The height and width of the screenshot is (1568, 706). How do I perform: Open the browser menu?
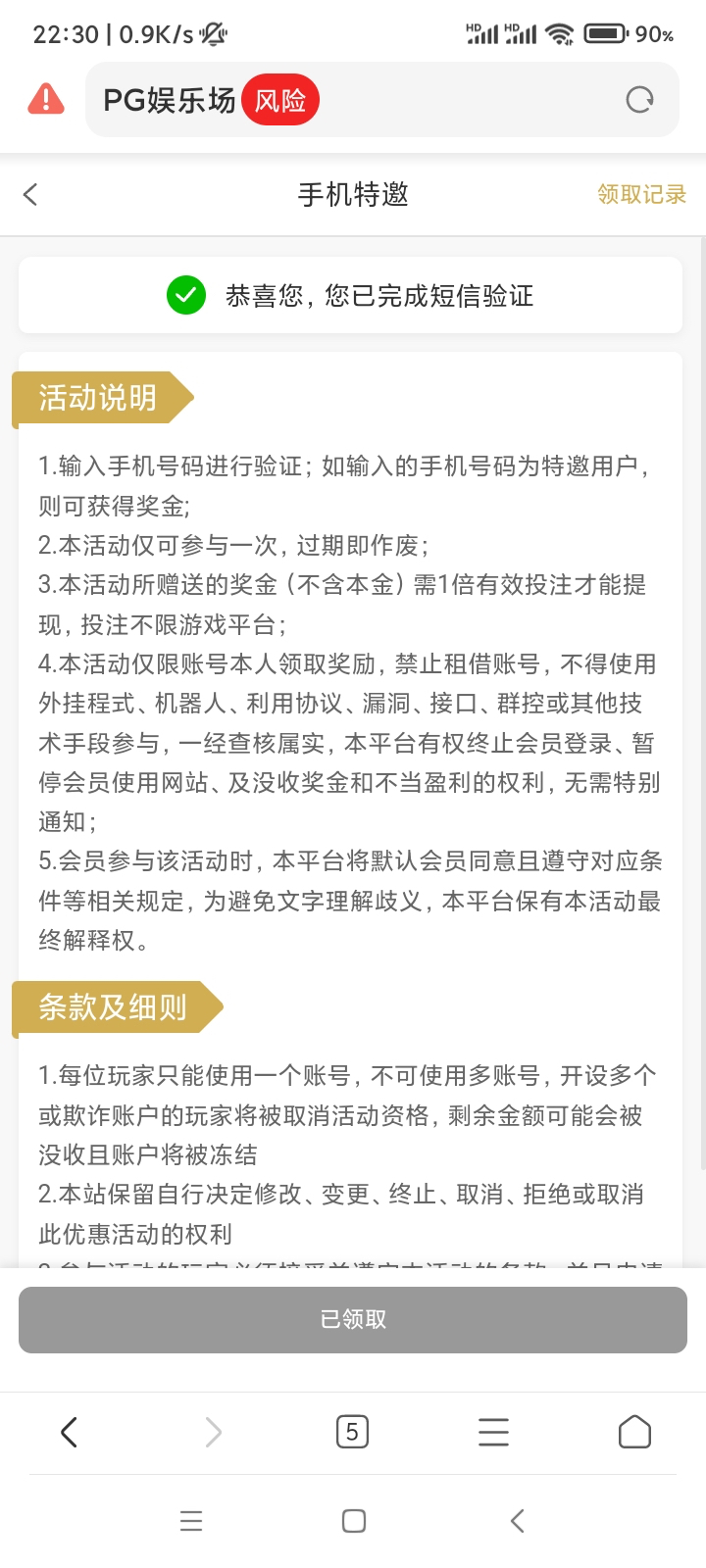pyautogui.click(x=493, y=1432)
